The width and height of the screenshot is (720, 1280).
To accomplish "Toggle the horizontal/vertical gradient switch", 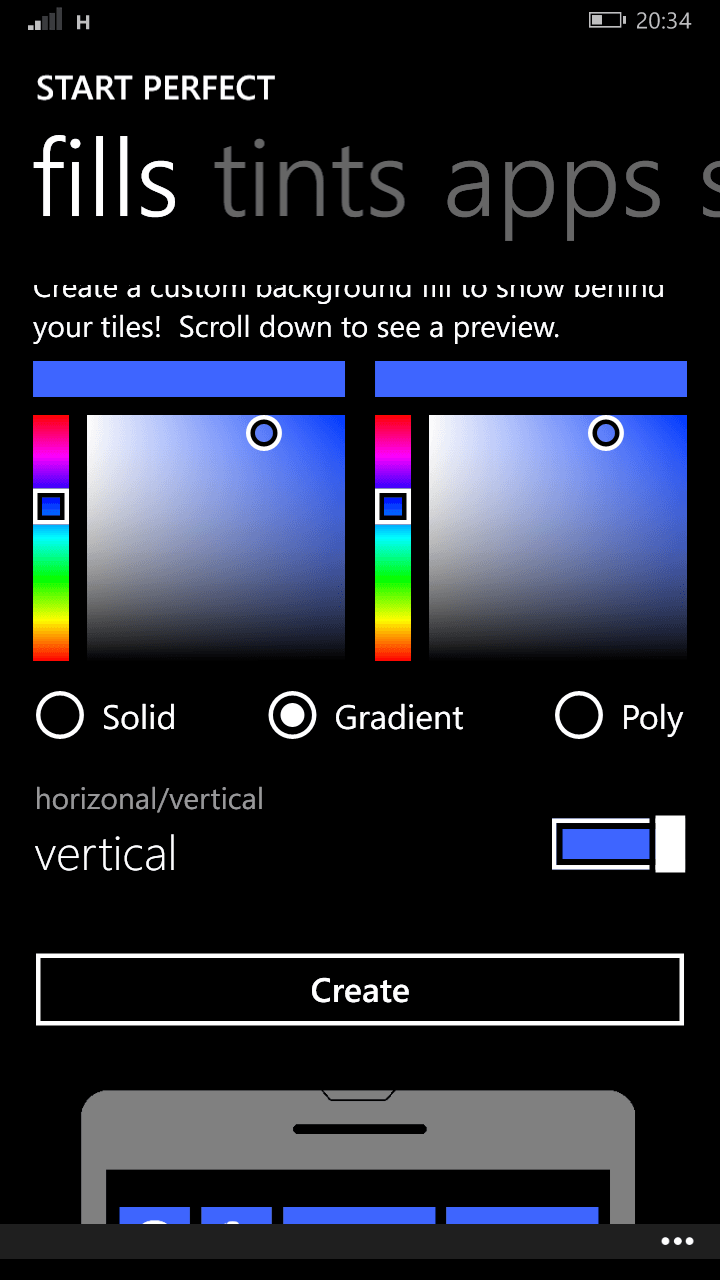I will [619, 844].
